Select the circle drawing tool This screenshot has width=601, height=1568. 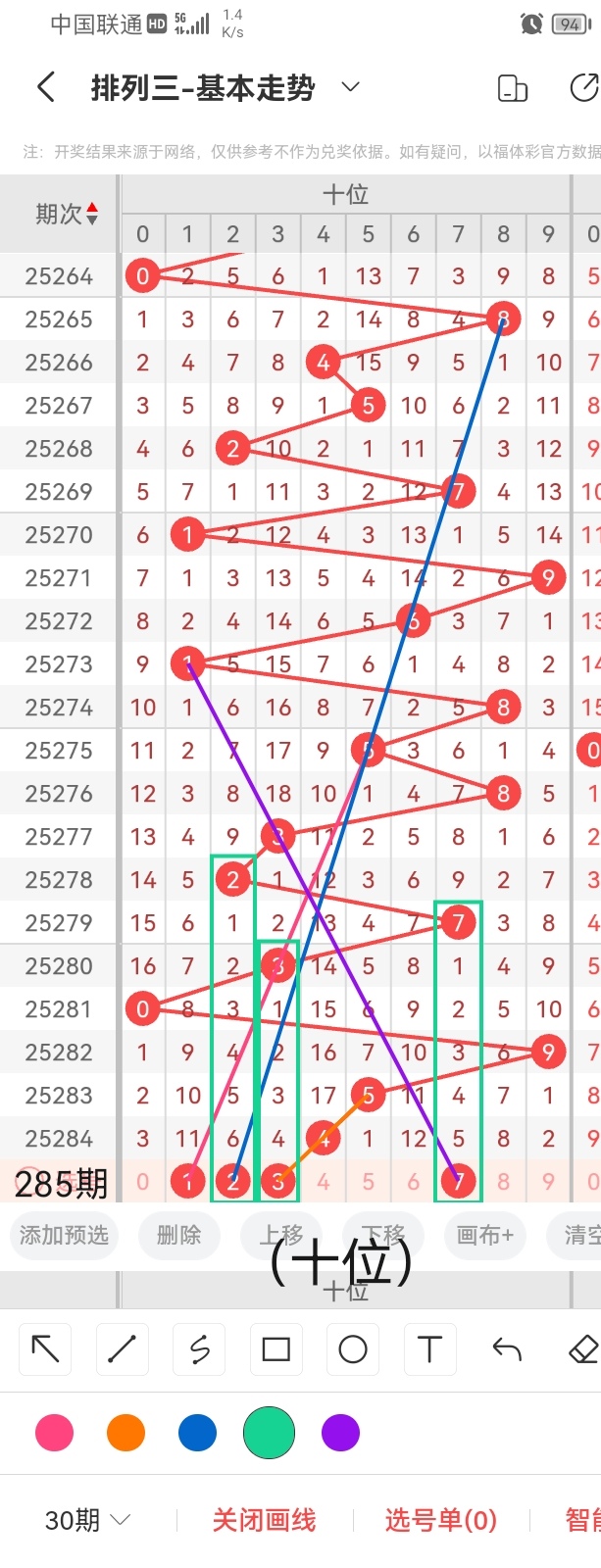coord(353,1349)
